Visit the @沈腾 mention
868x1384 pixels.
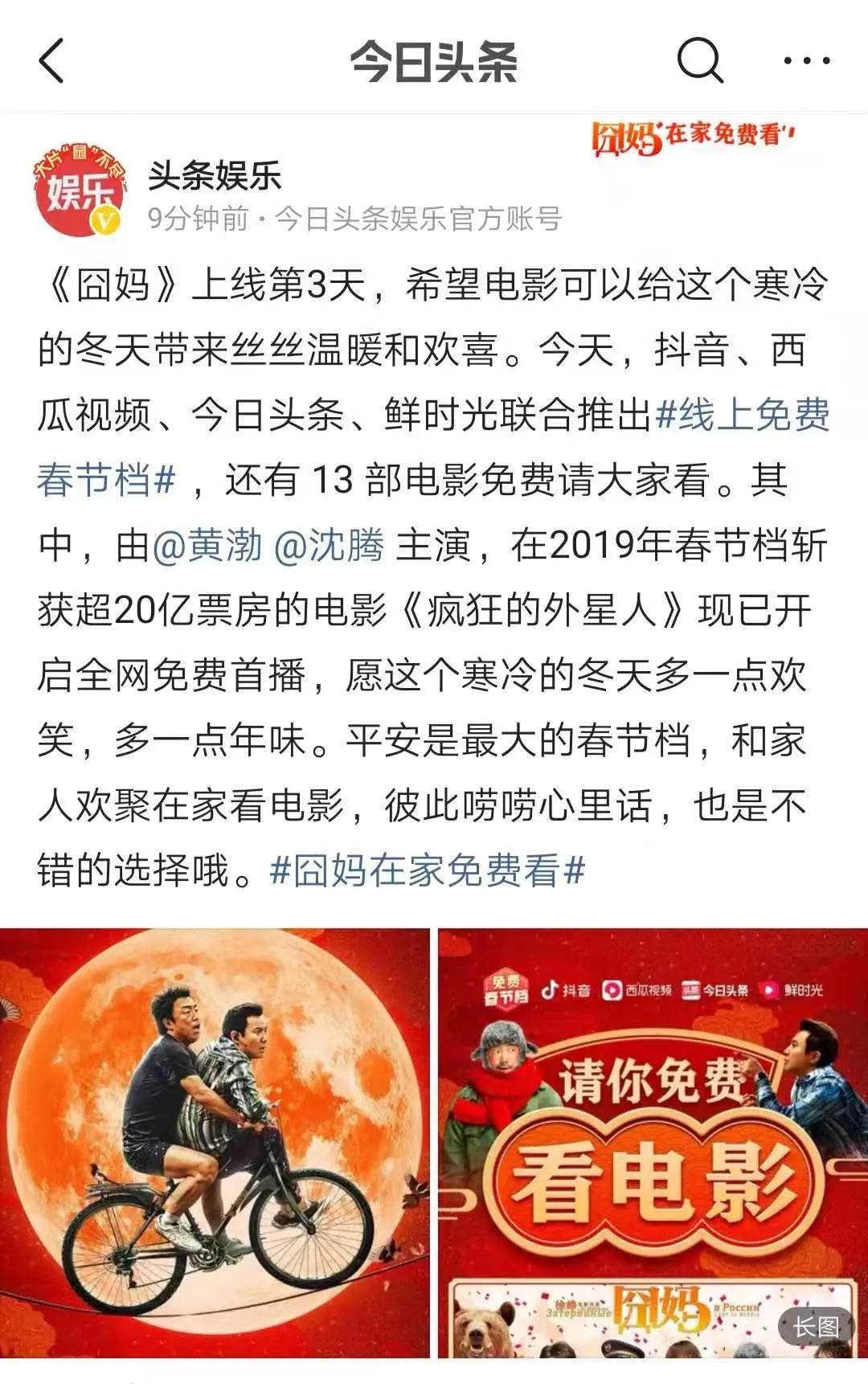tap(331, 546)
